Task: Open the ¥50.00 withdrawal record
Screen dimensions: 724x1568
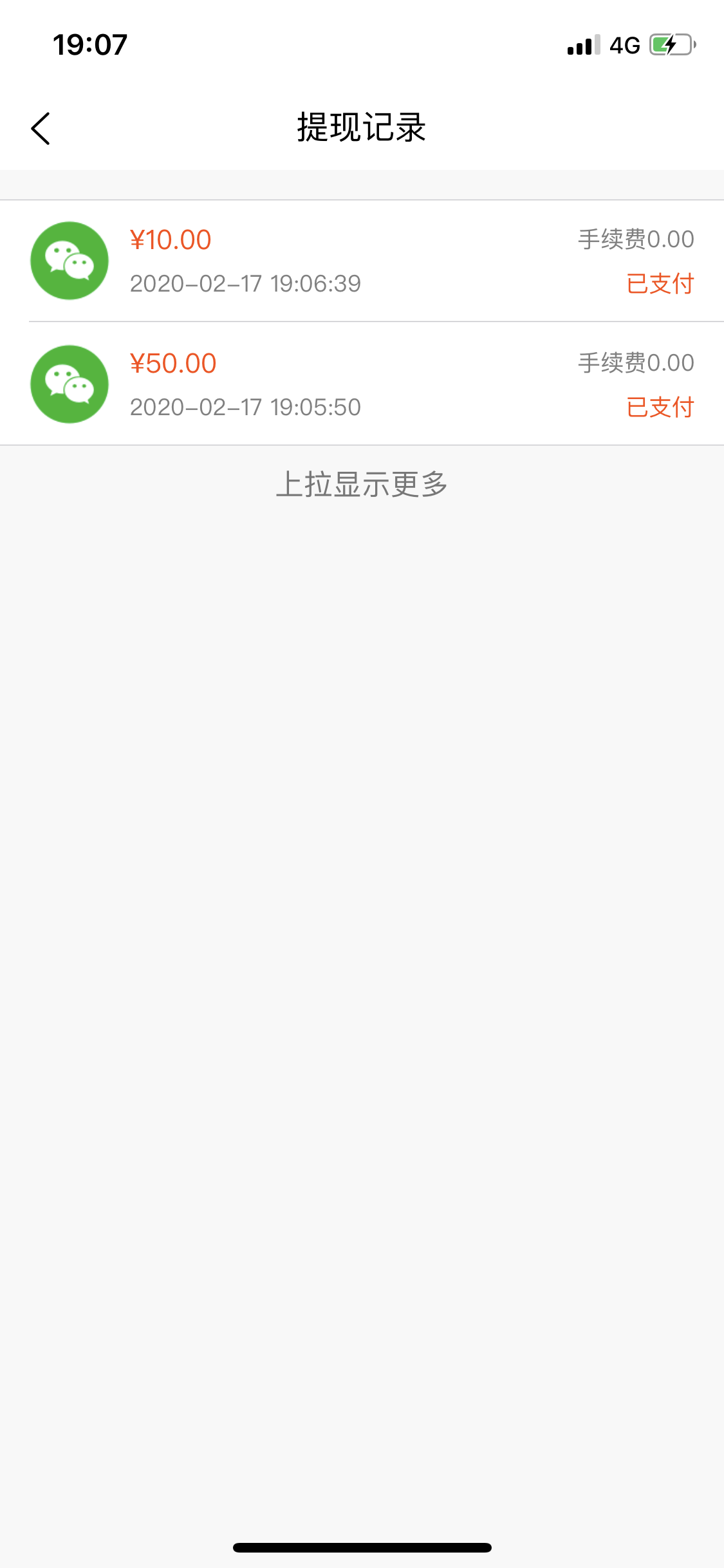Action: click(x=362, y=384)
